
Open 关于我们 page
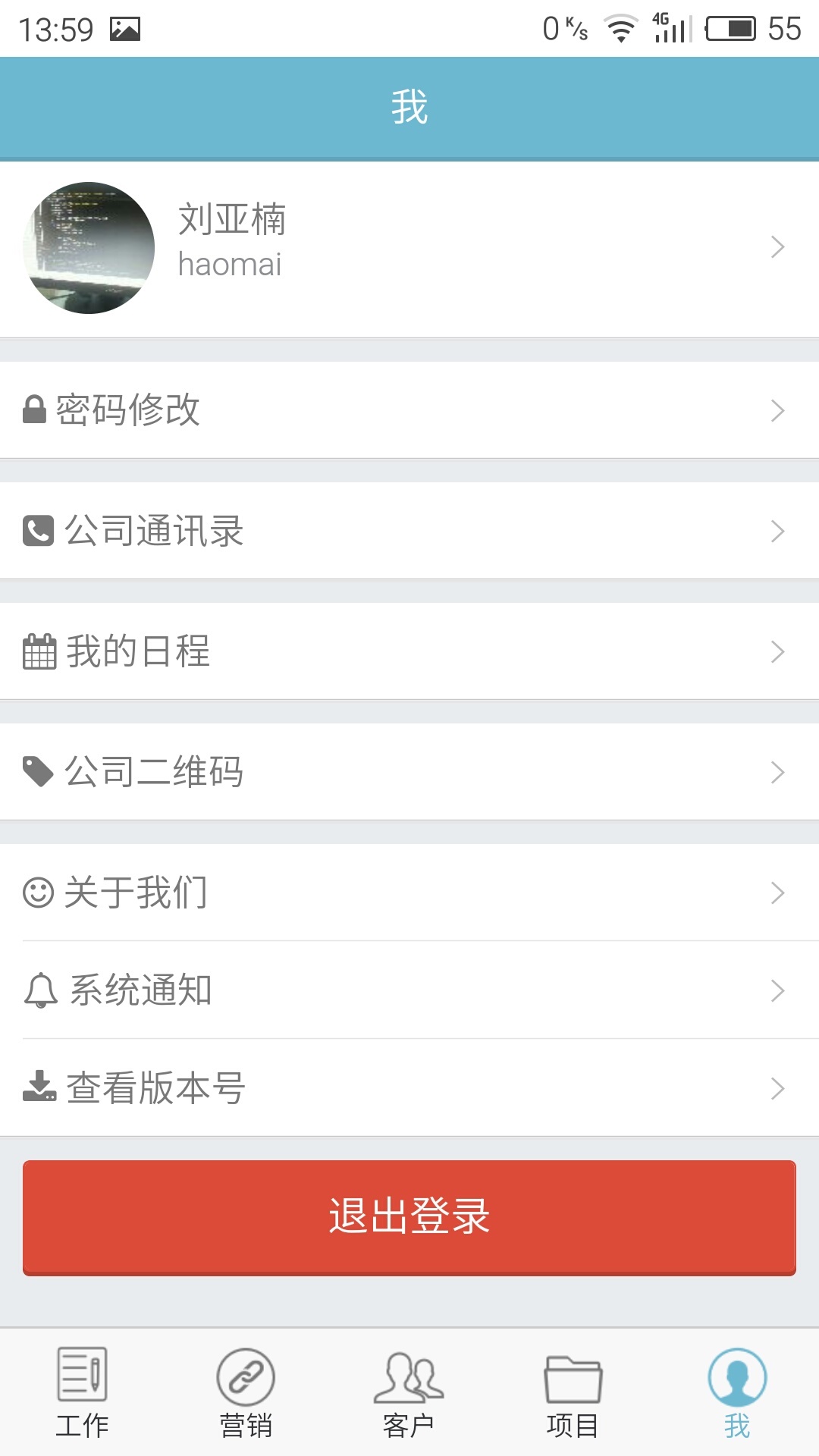pyautogui.click(x=409, y=893)
